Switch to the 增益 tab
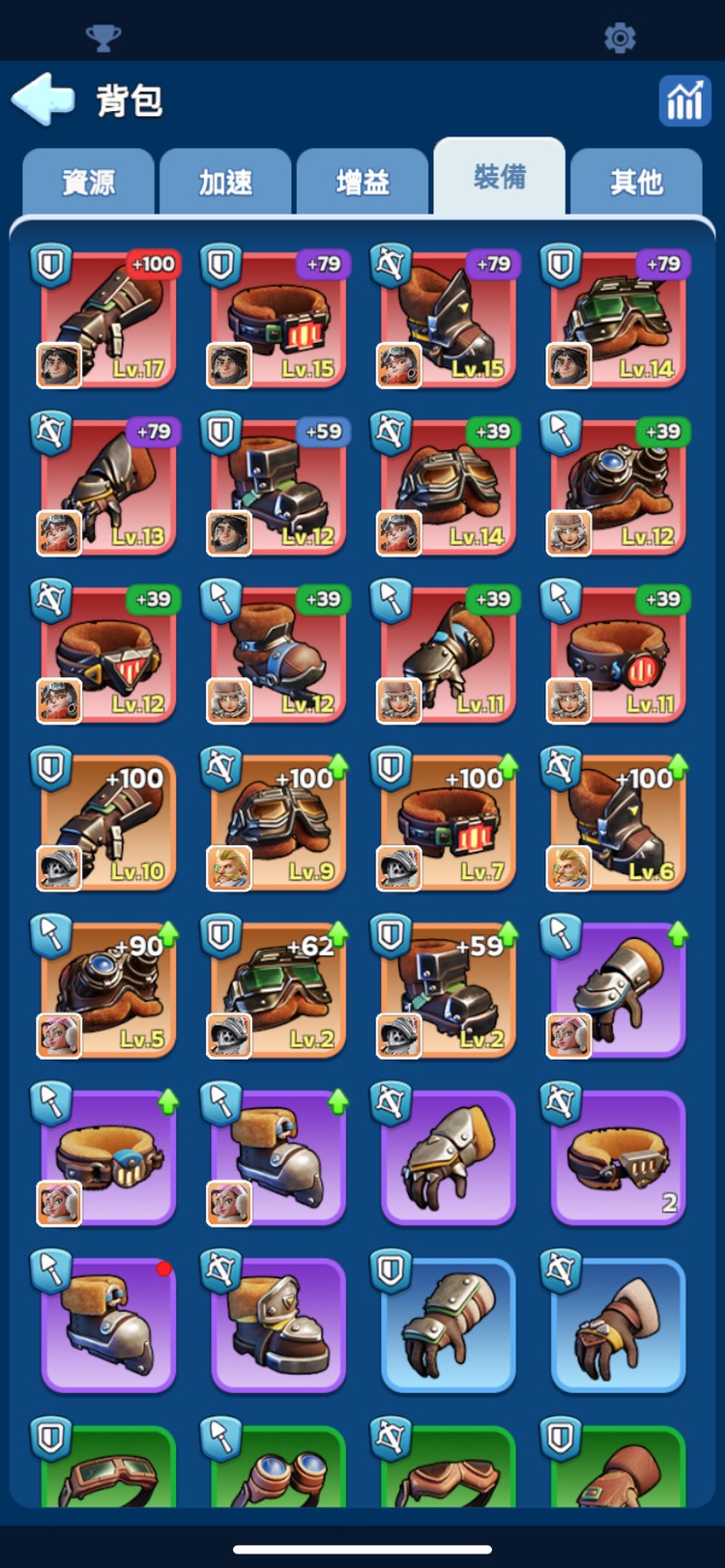The image size is (725, 1568). coord(362,182)
